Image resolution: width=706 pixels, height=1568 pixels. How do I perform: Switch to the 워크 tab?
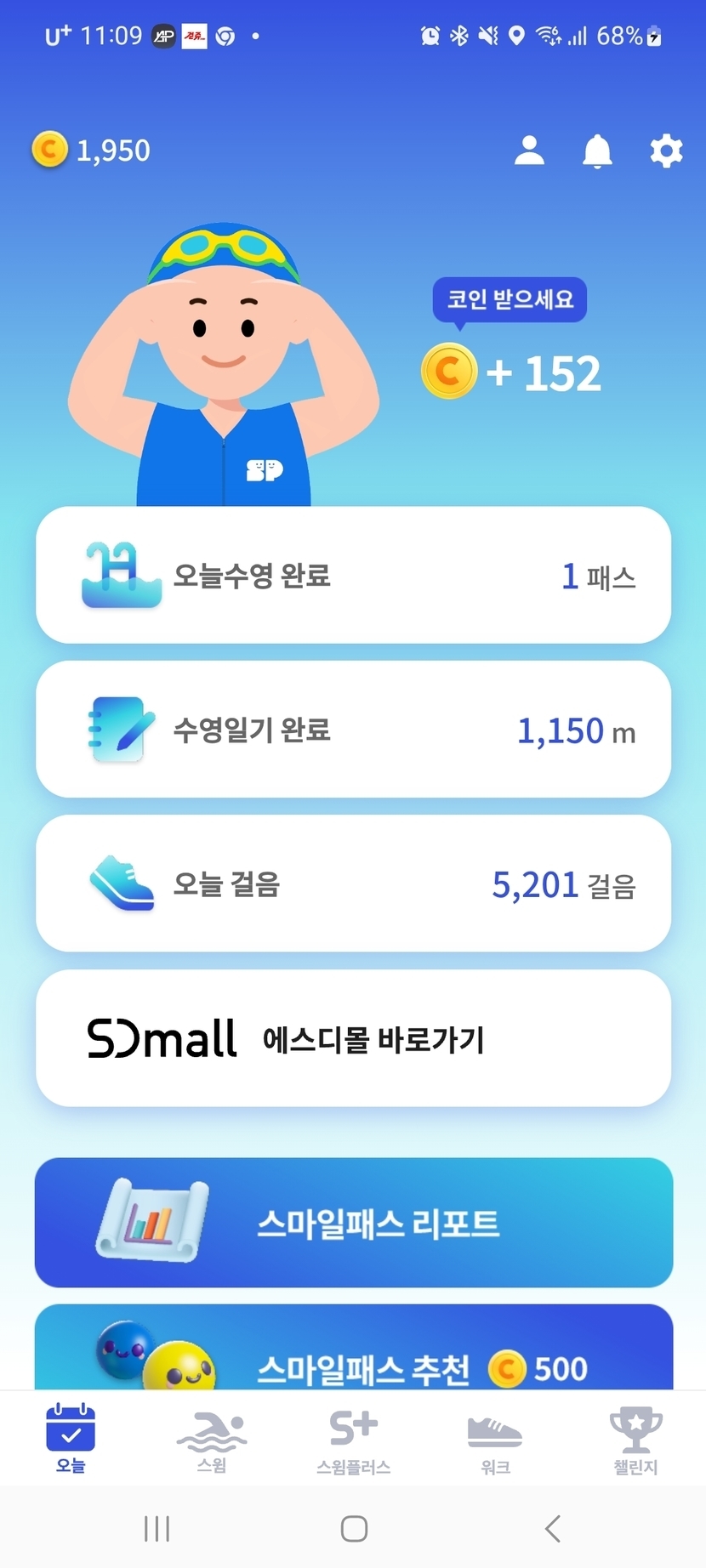click(495, 1439)
